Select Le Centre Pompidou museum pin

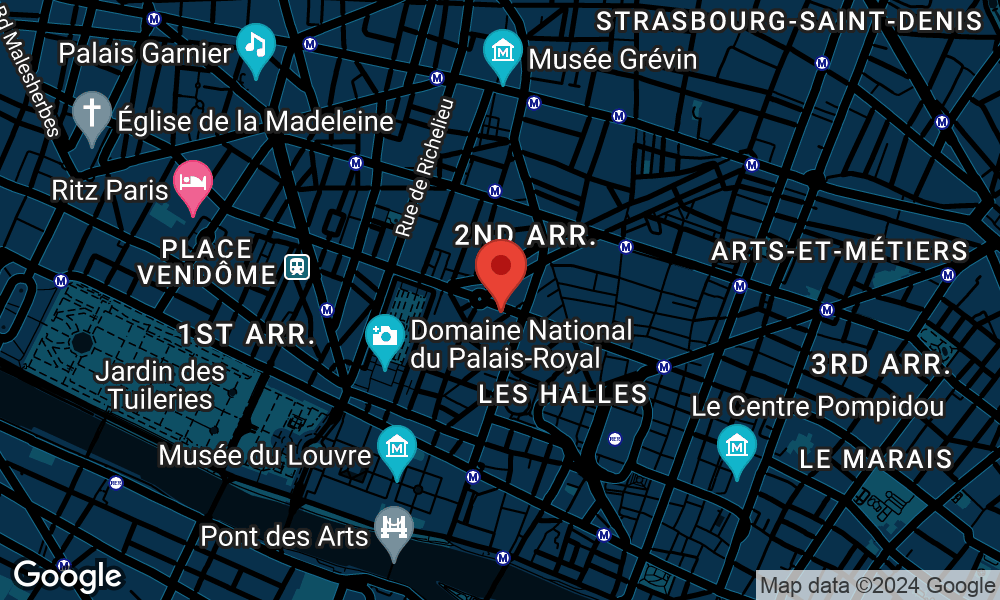click(x=737, y=446)
